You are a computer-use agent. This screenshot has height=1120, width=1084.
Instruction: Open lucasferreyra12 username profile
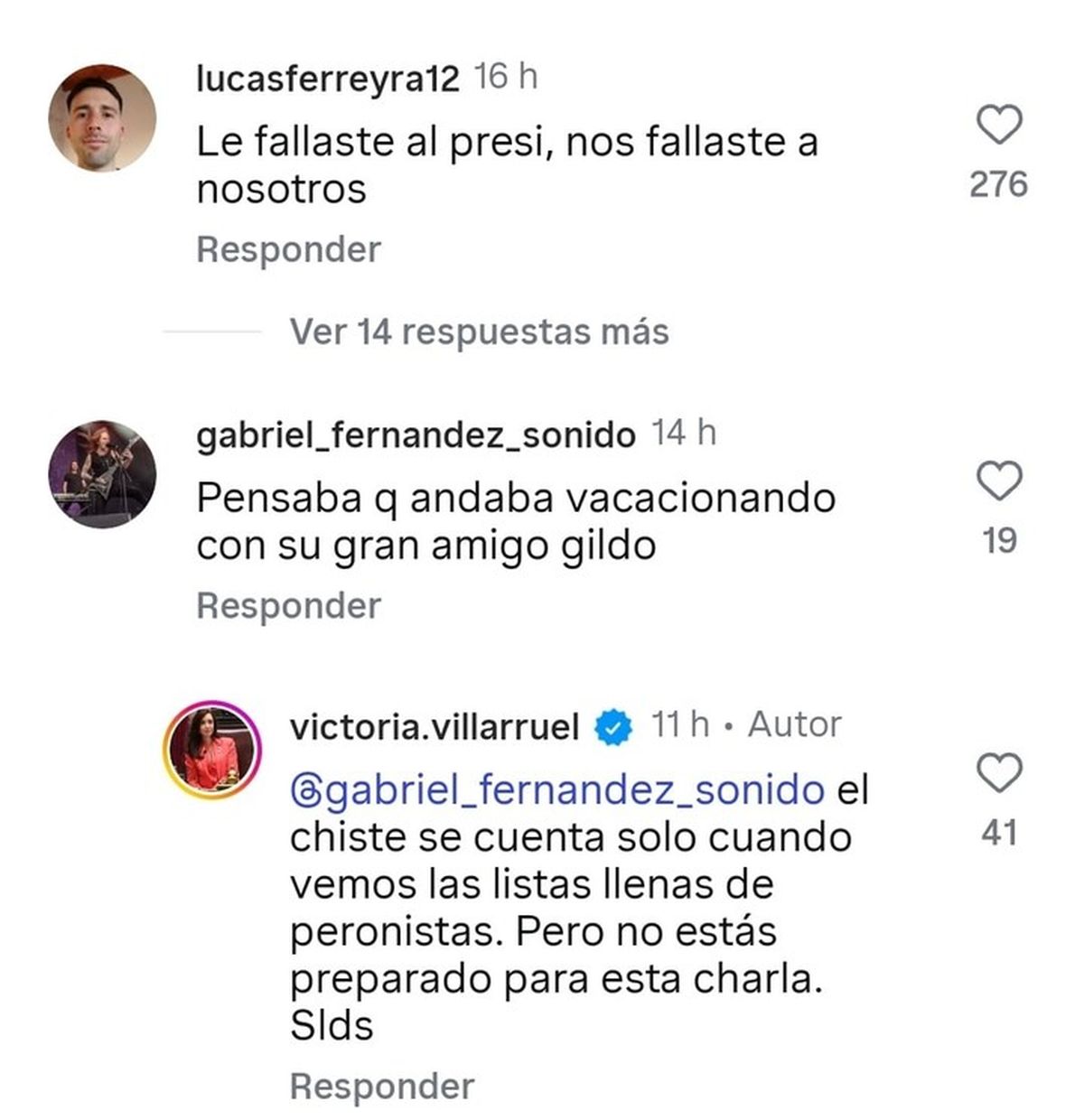[x=327, y=79]
